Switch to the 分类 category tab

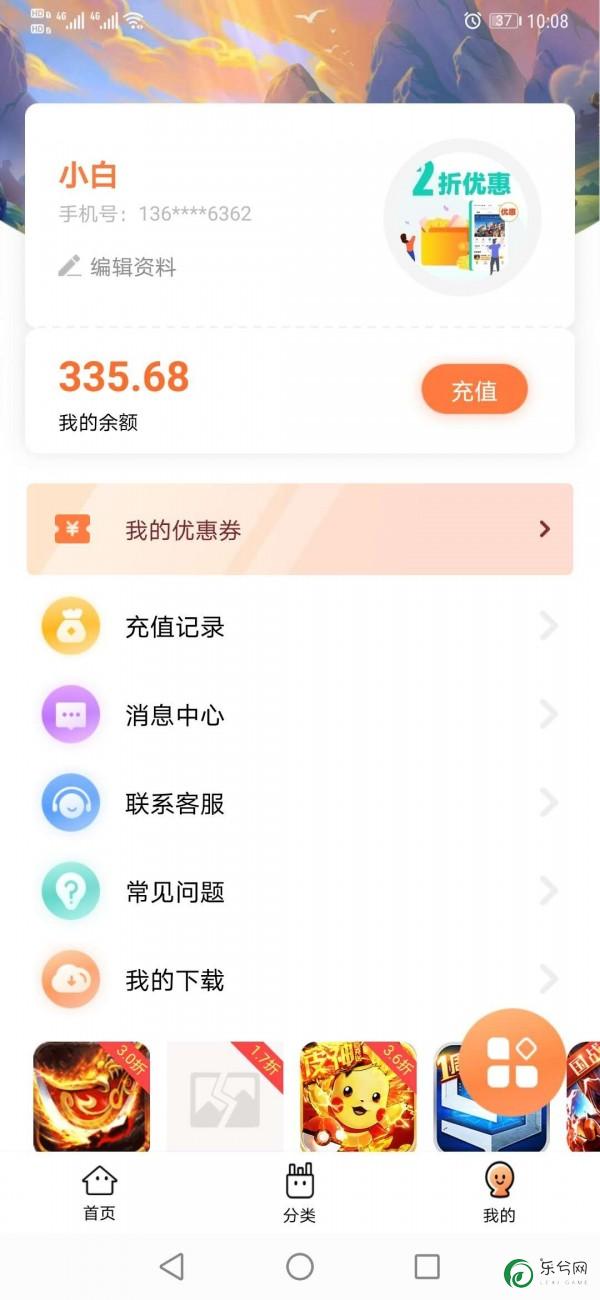(299, 1193)
